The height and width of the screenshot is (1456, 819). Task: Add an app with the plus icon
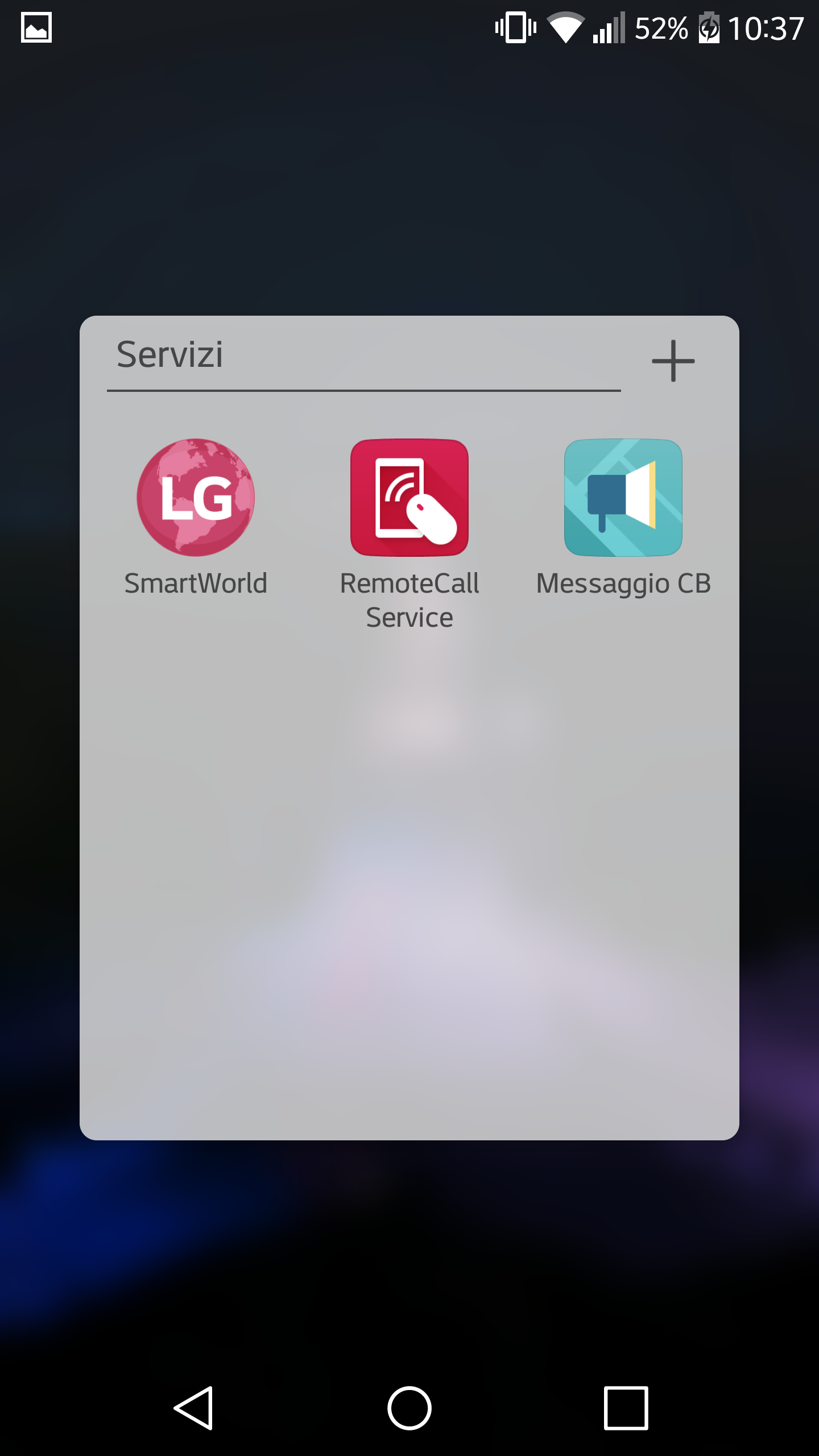pos(673,361)
